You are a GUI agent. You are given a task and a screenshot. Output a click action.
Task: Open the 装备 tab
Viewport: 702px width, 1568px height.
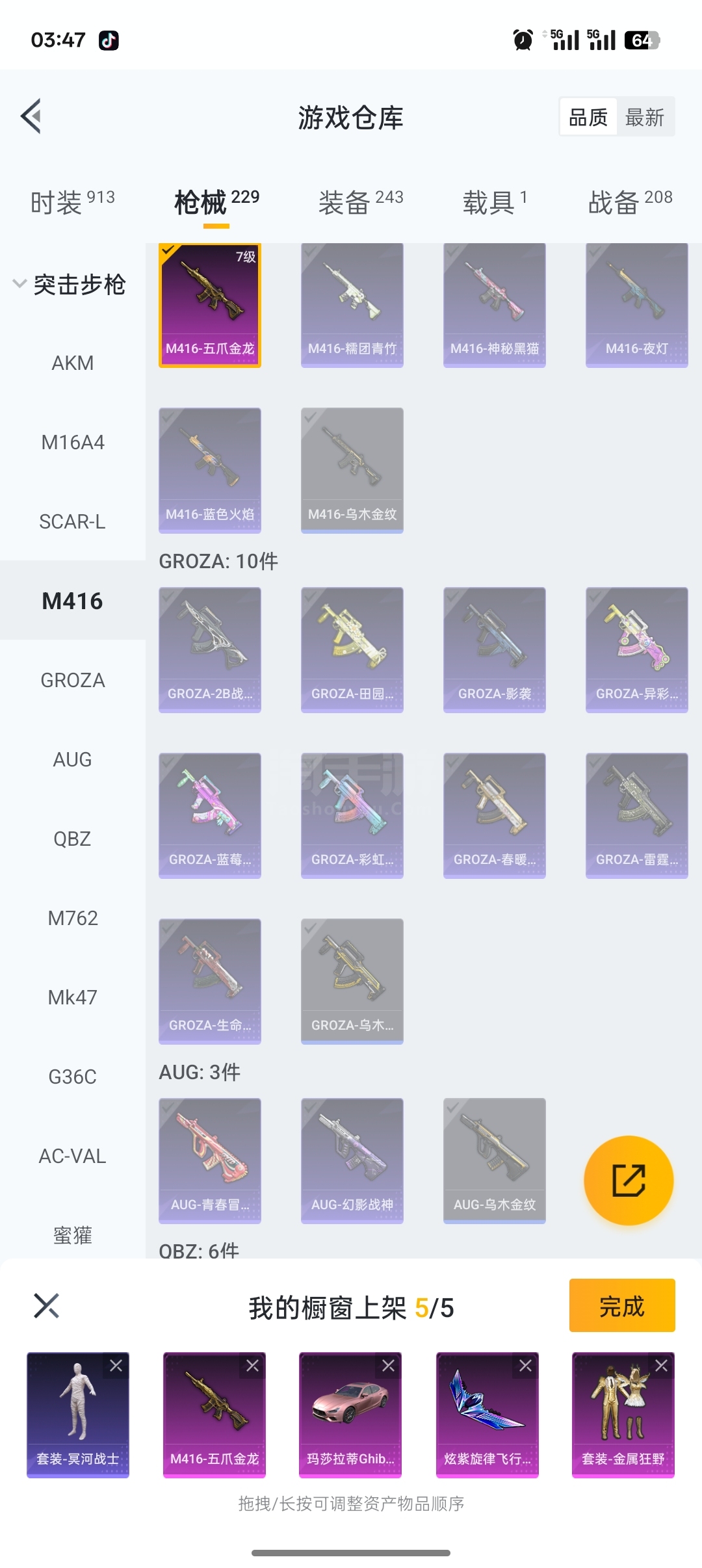tap(361, 202)
